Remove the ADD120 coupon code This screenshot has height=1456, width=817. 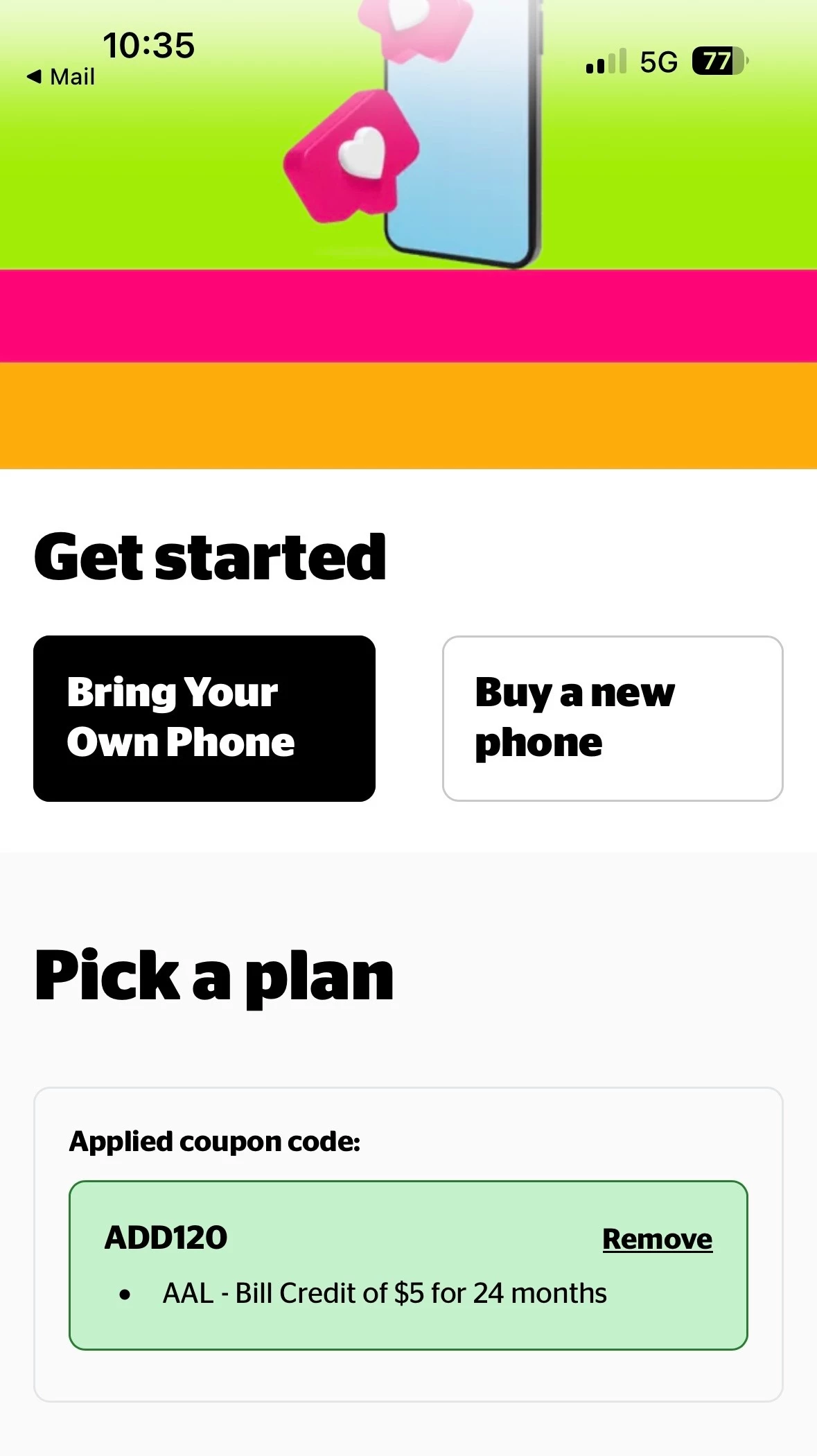point(656,1238)
